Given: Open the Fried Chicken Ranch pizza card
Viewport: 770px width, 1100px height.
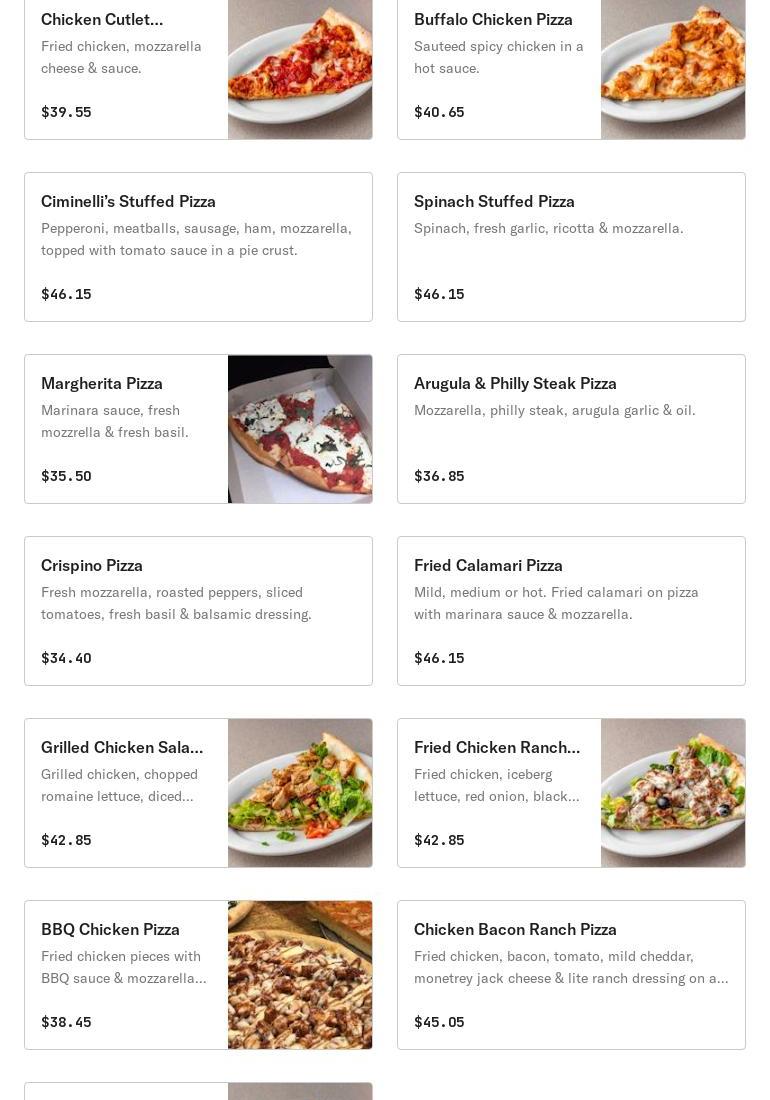Looking at the screenshot, I should coord(571,793).
